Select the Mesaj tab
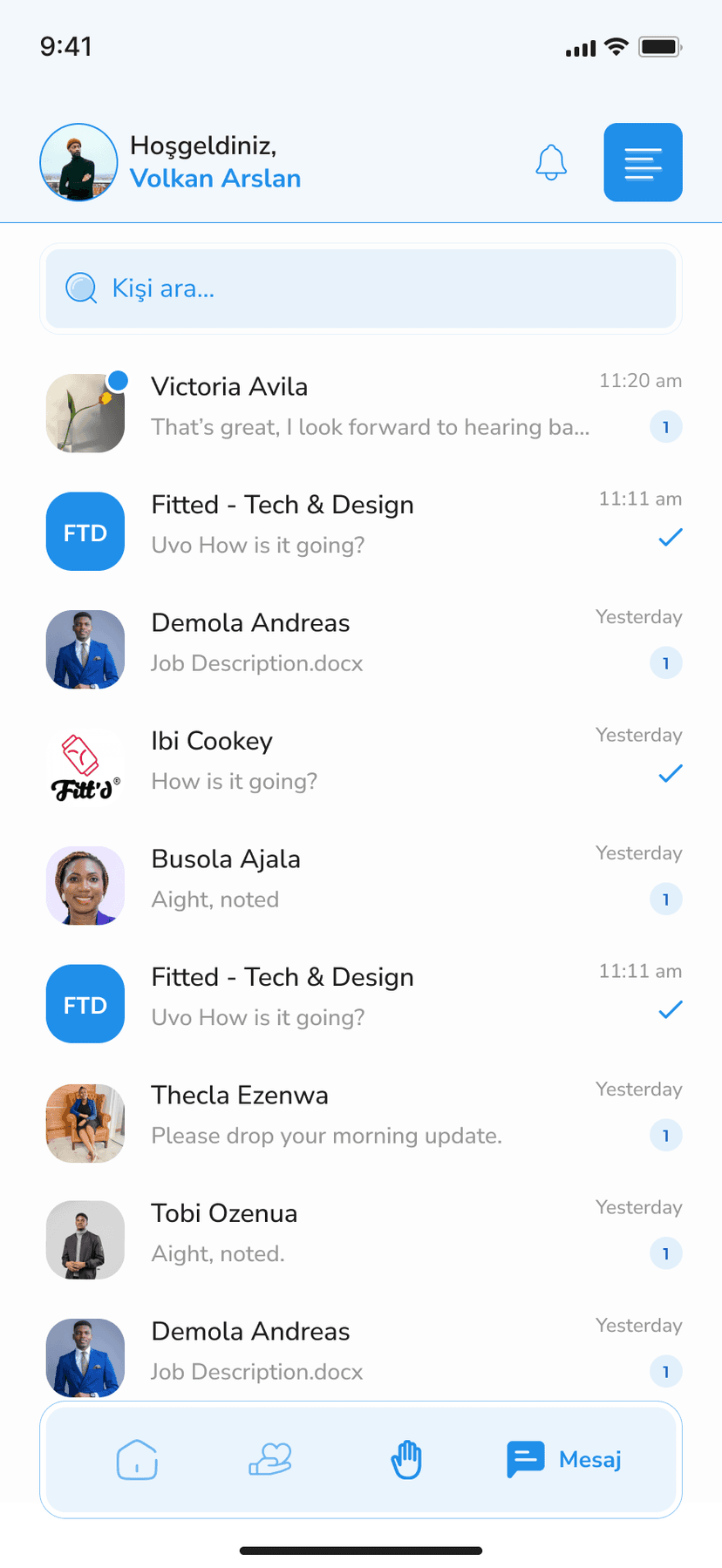722x1568 pixels. [564, 1459]
